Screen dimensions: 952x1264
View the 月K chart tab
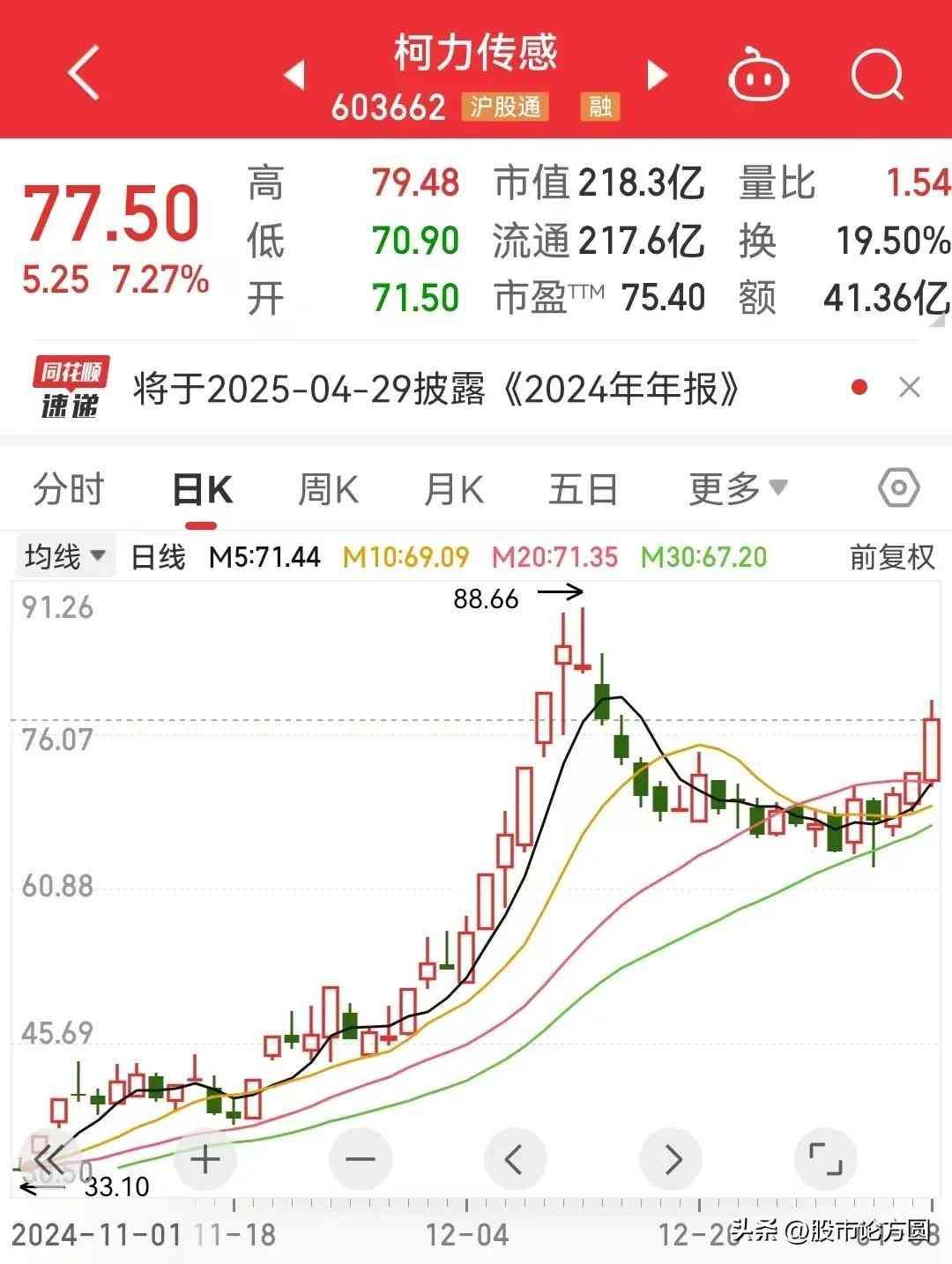point(454,489)
